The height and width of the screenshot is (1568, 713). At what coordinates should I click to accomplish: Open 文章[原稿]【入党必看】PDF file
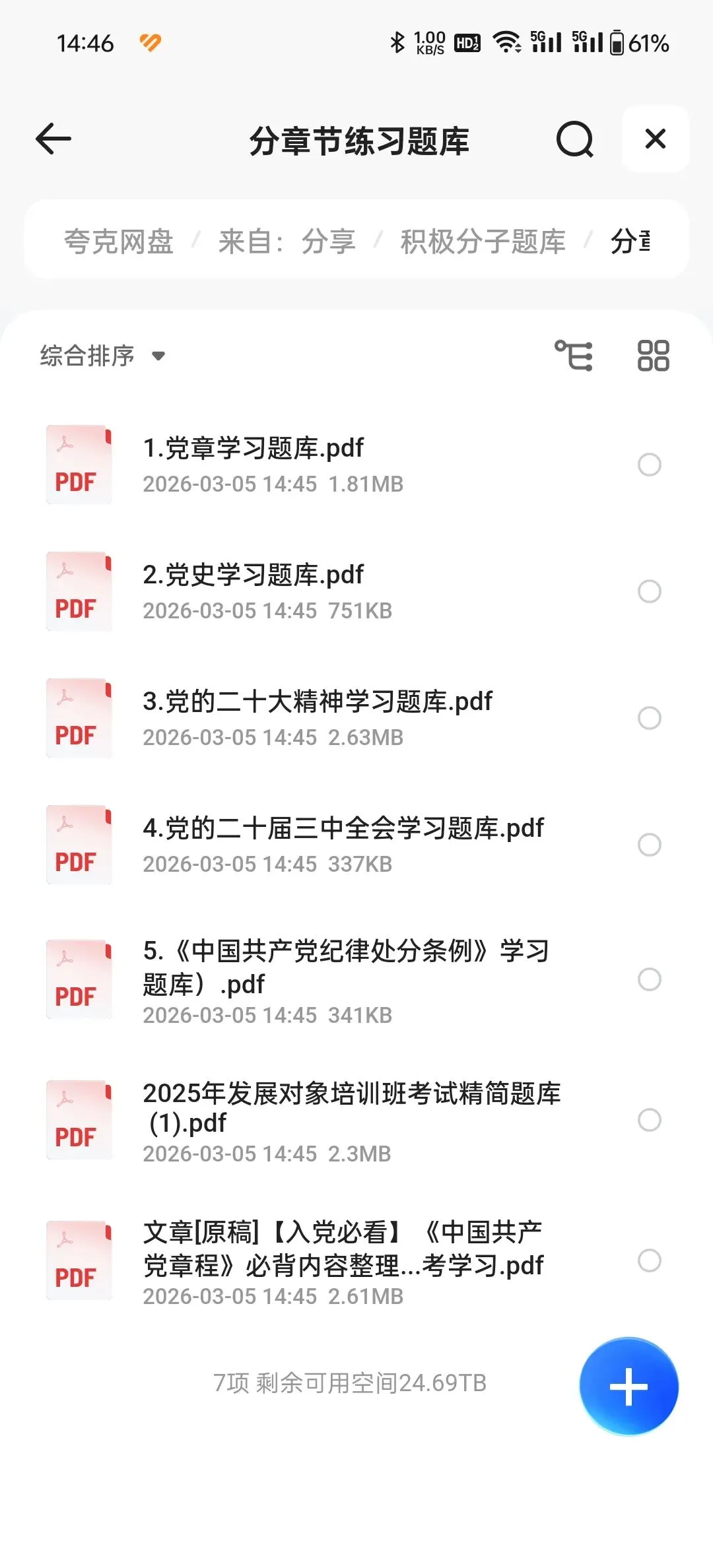click(x=343, y=1249)
